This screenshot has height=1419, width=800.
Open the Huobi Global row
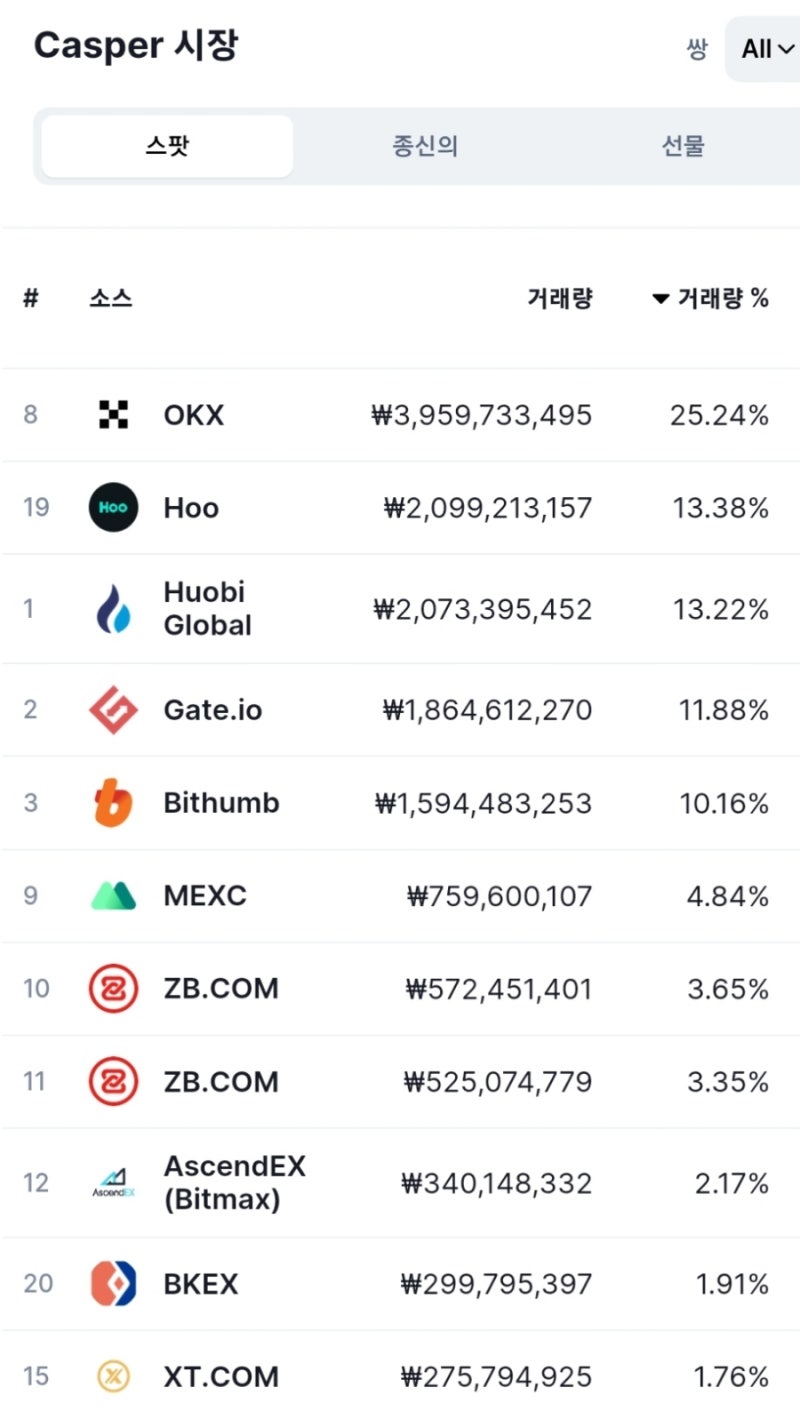pyautogui.click(x=400, y=609)
